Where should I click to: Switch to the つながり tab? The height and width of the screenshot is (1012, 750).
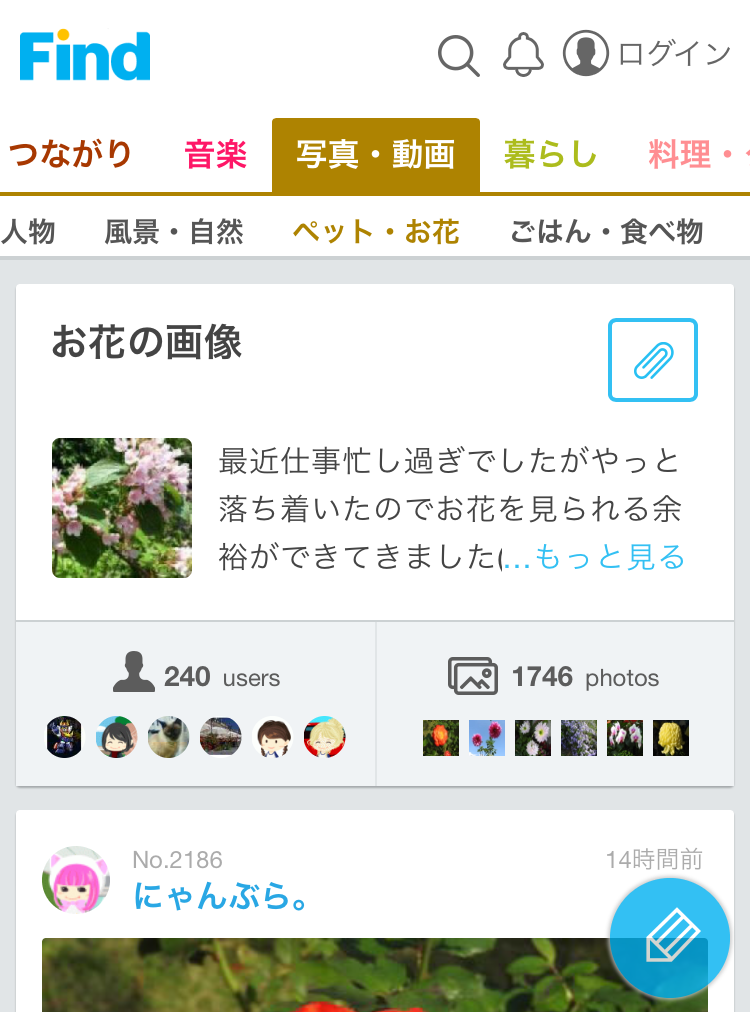coord(70,154)
